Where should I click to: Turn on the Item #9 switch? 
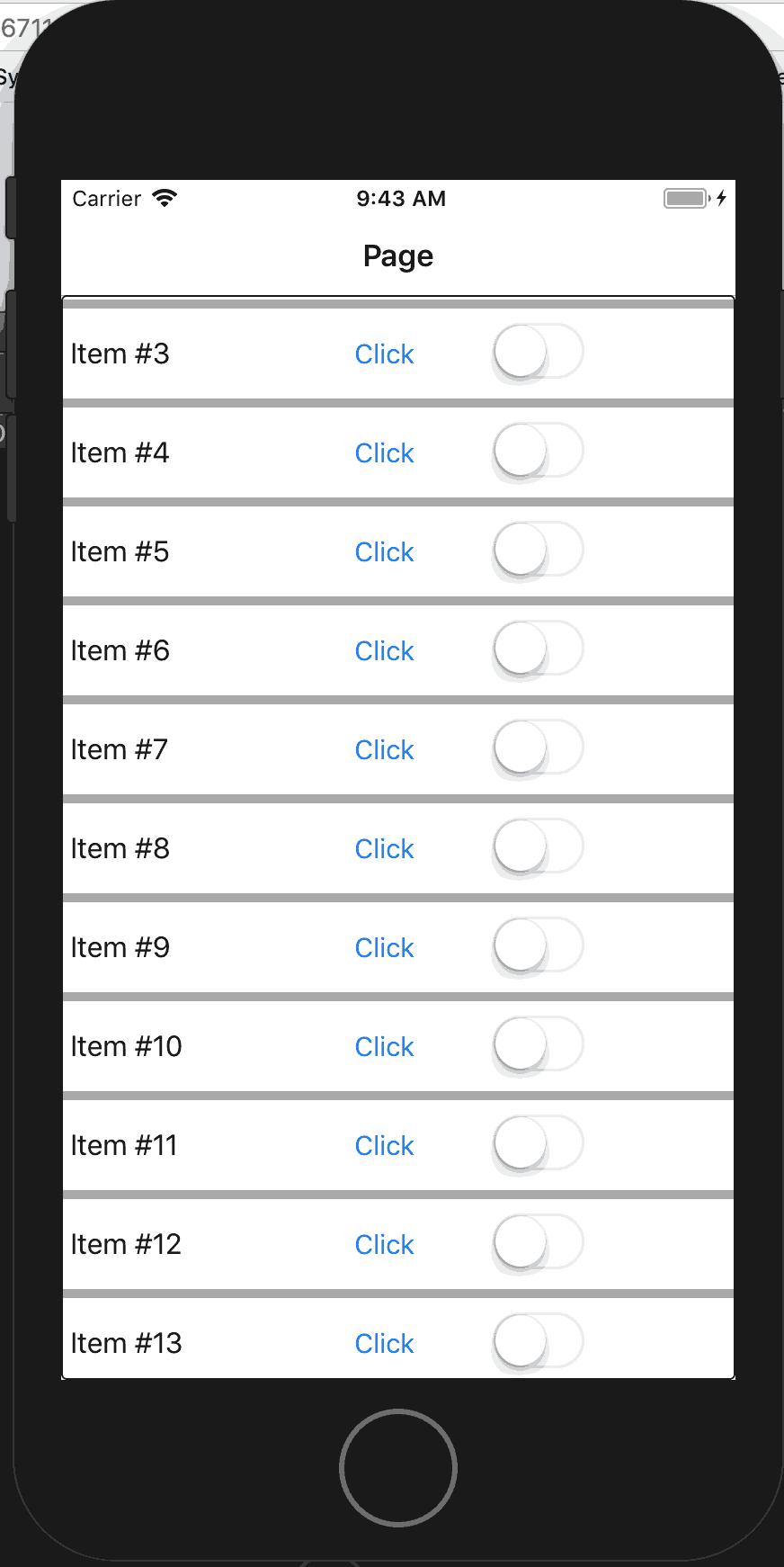[x=538, y=945]
